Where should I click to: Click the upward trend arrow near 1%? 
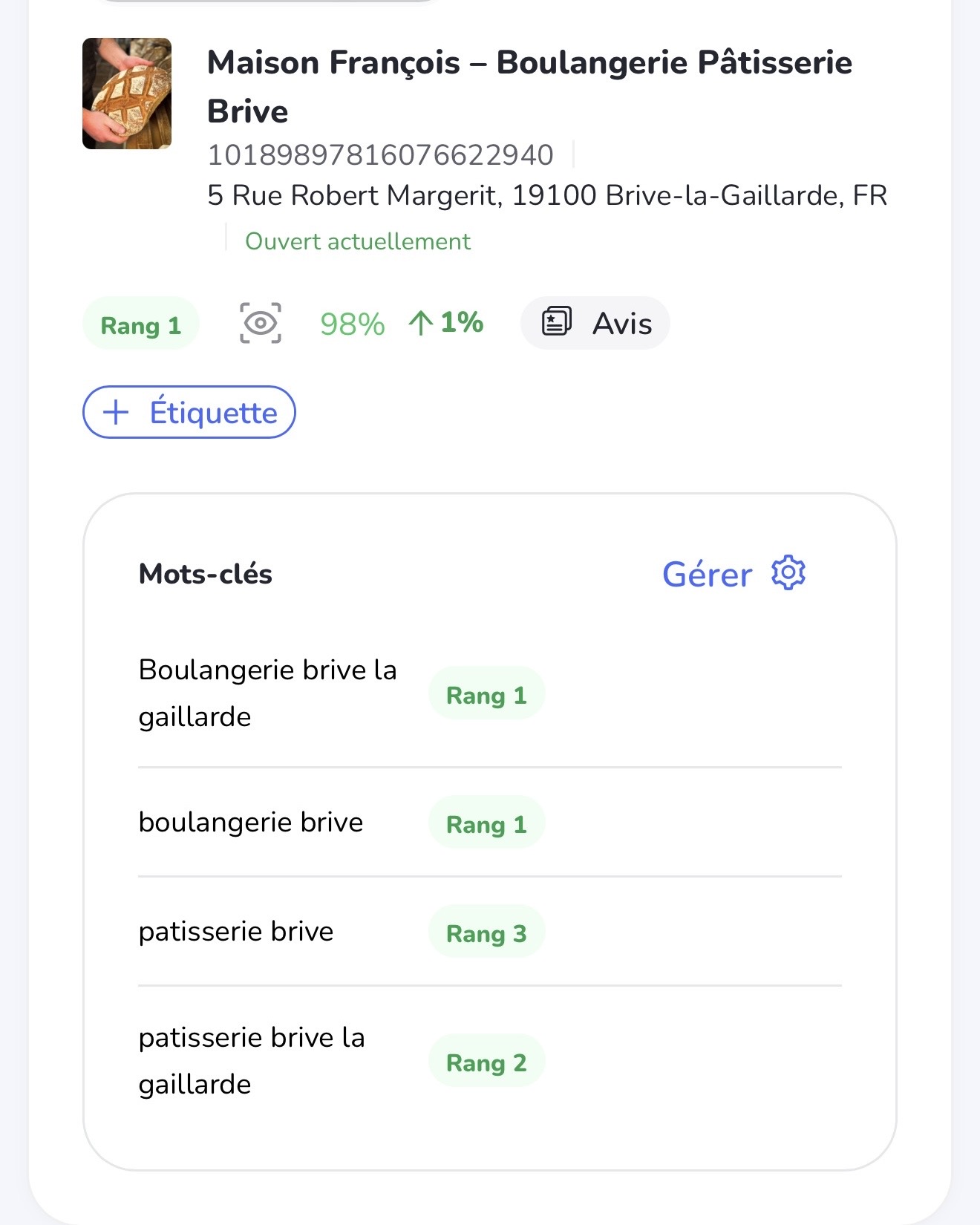coord(420,322)
